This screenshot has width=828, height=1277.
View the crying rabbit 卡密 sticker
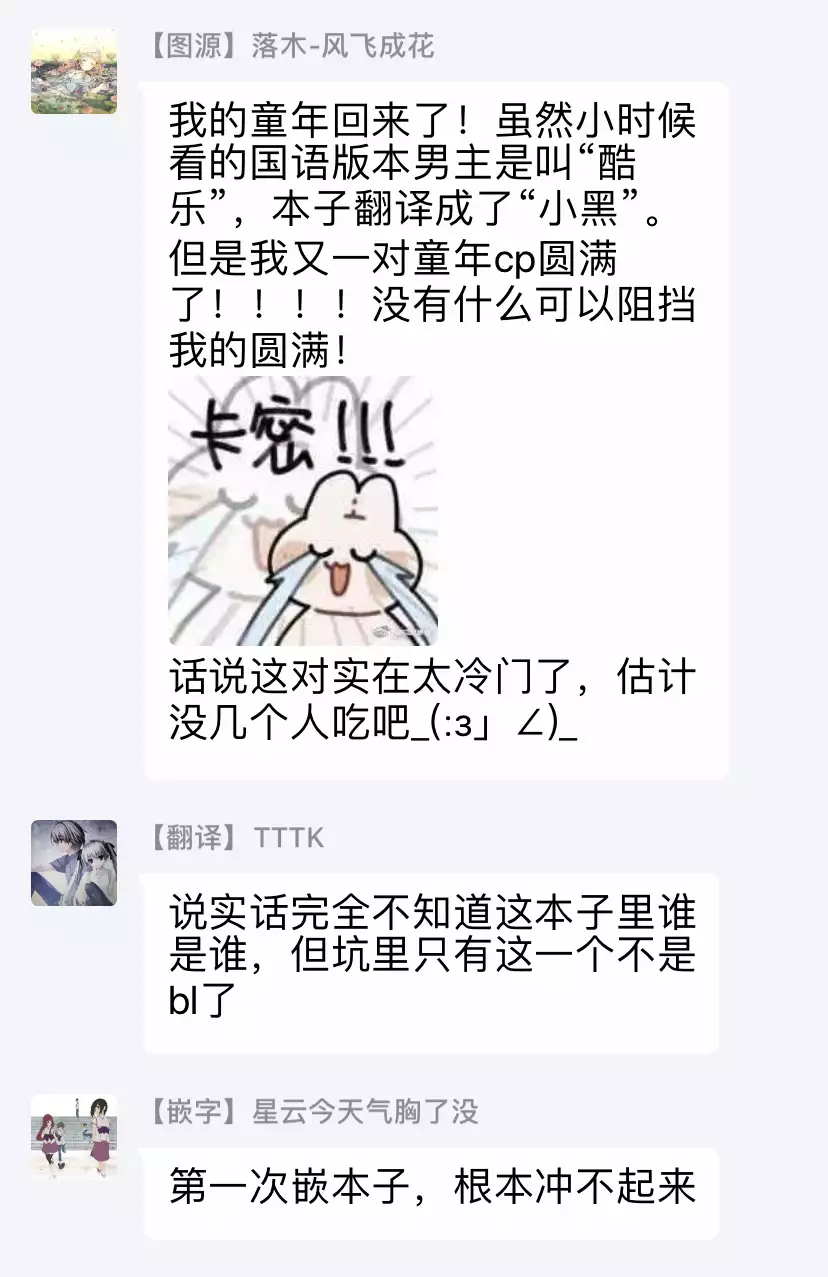302,511
